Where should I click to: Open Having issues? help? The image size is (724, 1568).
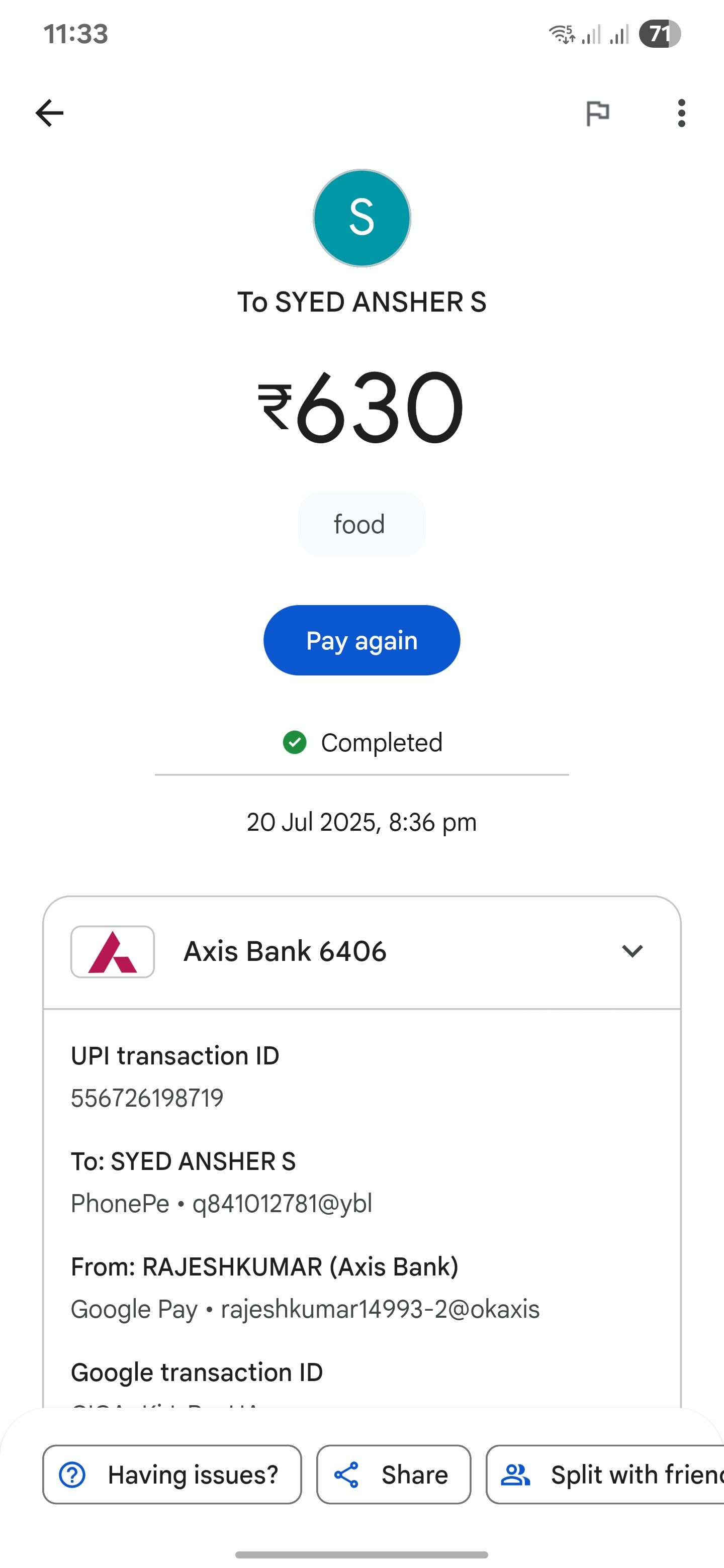point(172,1475)
